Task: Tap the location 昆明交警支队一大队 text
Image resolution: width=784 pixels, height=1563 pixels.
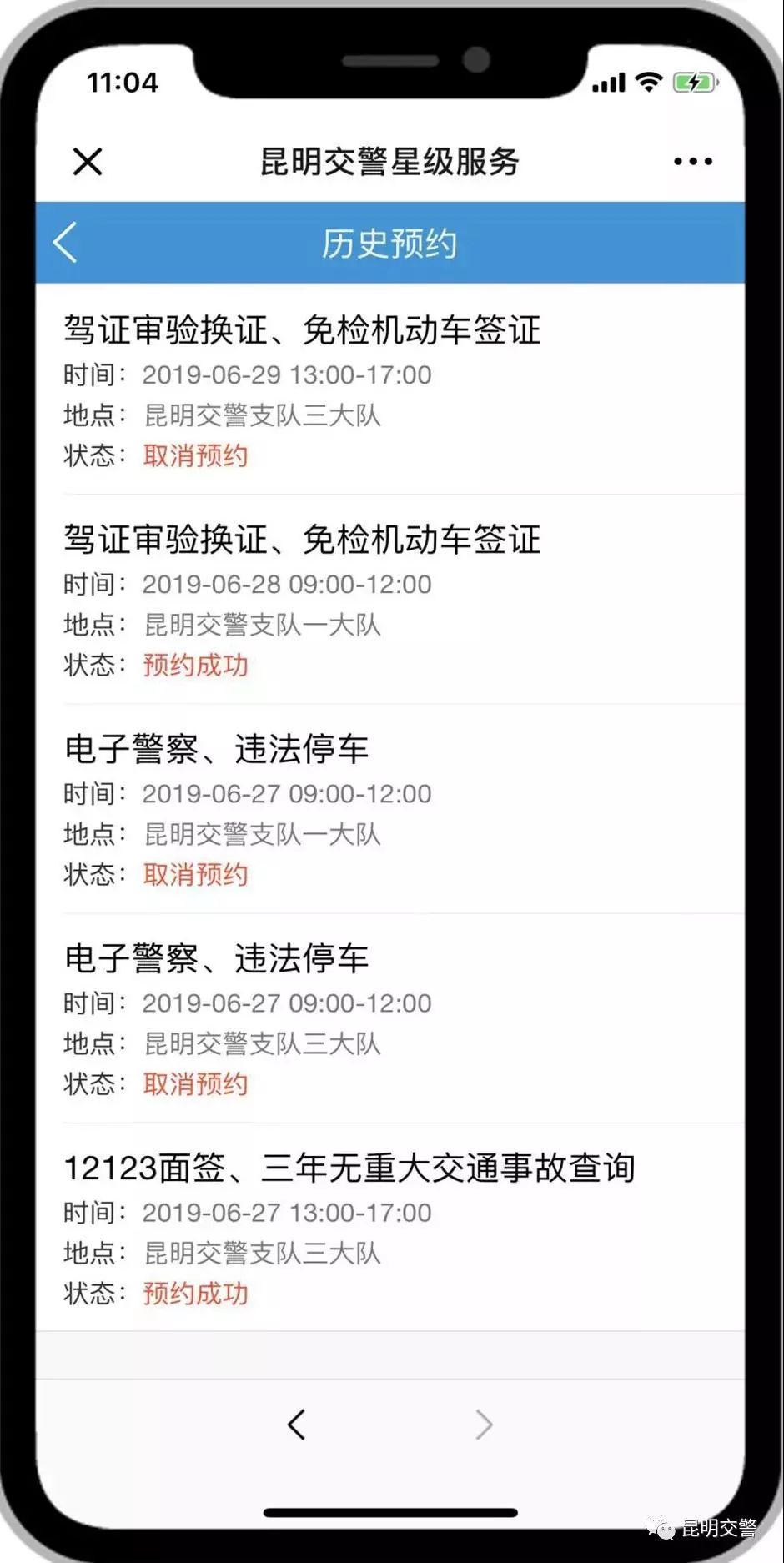Action: click(x=261, y=623)
